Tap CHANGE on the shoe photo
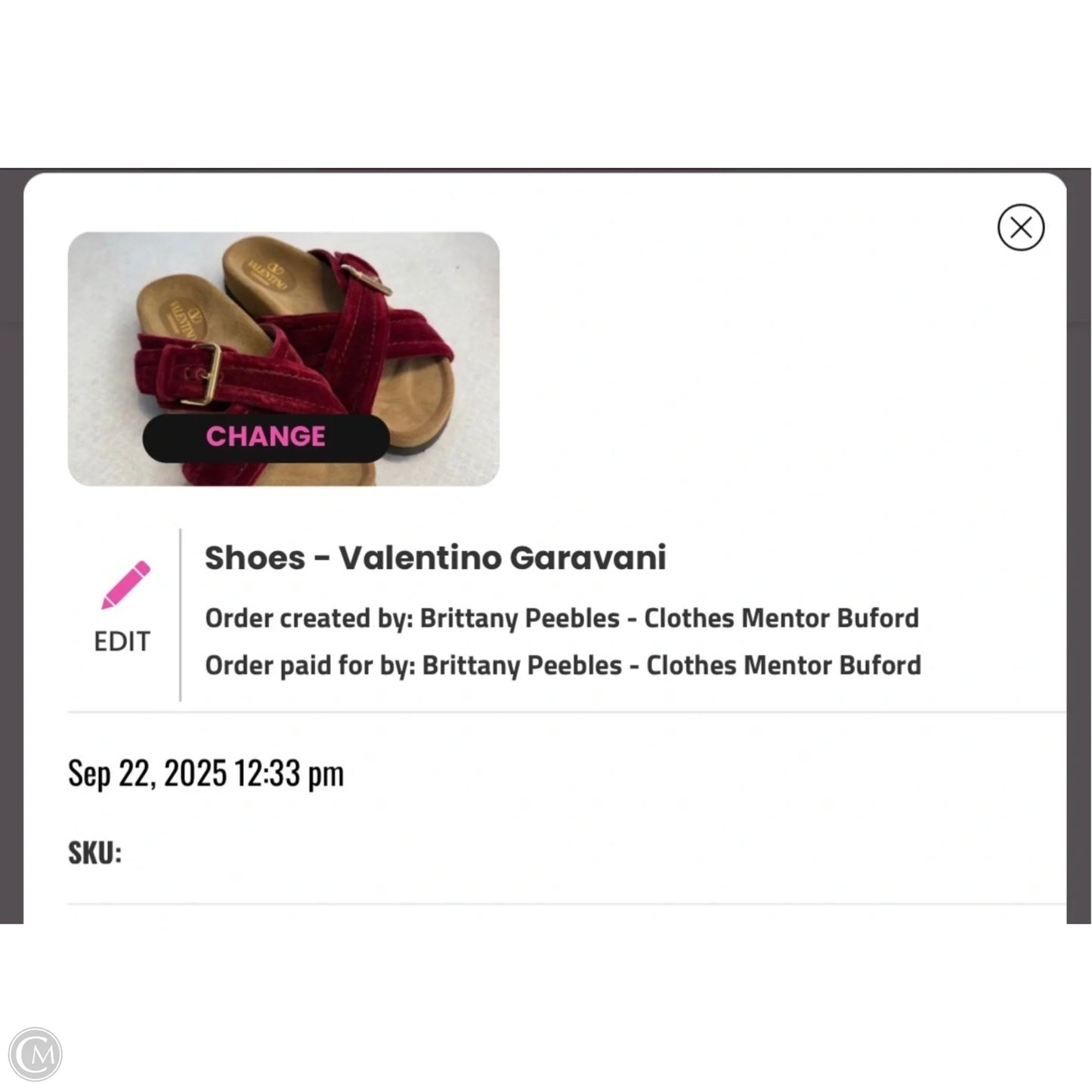Image resolution: width=1092 pixels, height=1092 pixels. click(266, 438)
